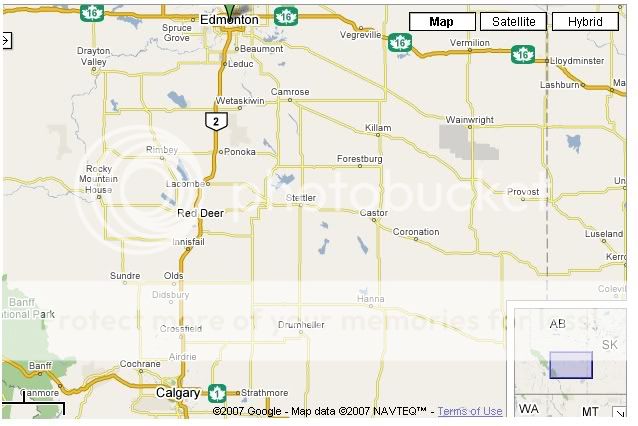Screen dimensions: 638x426
Task: Switch to Satellite view
Action: 513,21
